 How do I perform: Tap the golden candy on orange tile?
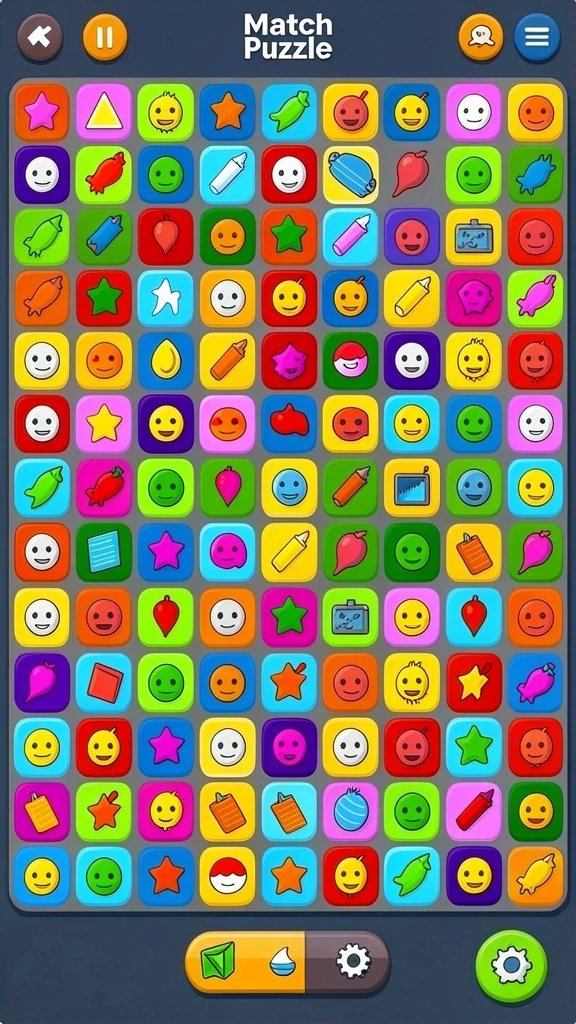pos(536,875)
